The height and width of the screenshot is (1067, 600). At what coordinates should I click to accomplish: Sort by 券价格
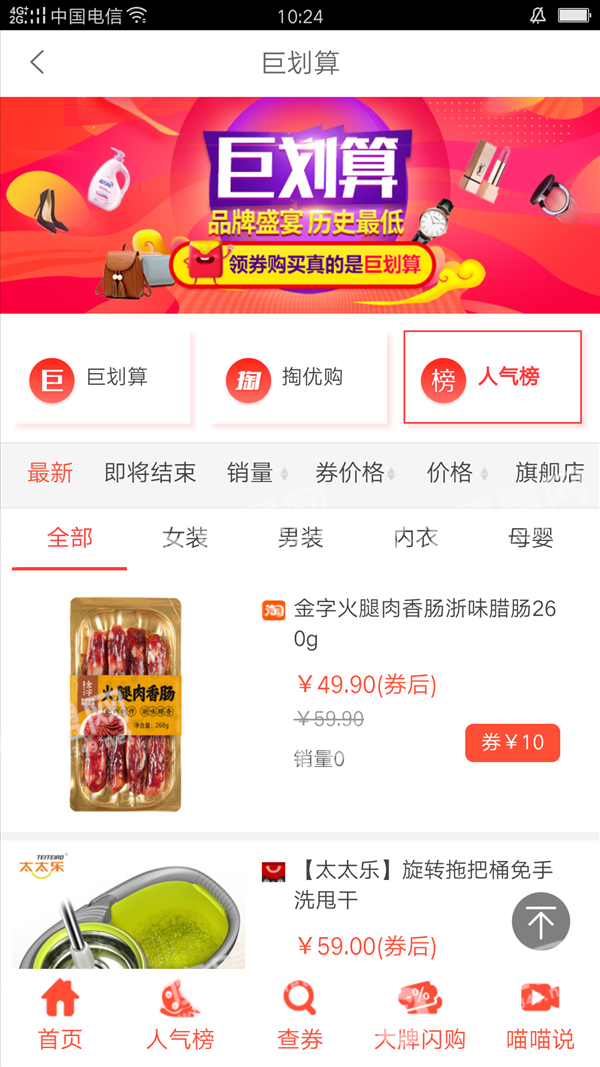(x=355, y=472)
